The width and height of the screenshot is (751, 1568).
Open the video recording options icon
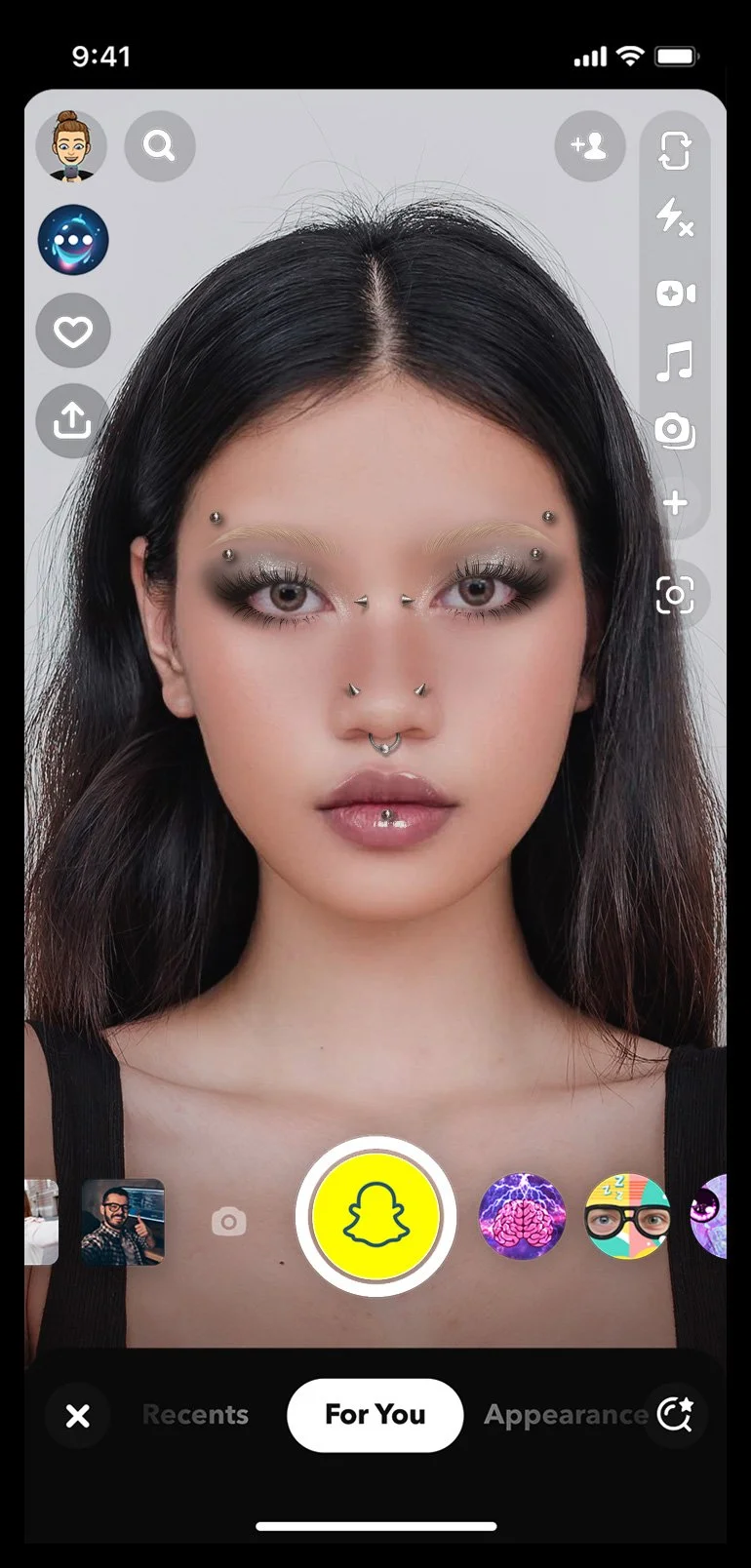(x=675, y=293)
